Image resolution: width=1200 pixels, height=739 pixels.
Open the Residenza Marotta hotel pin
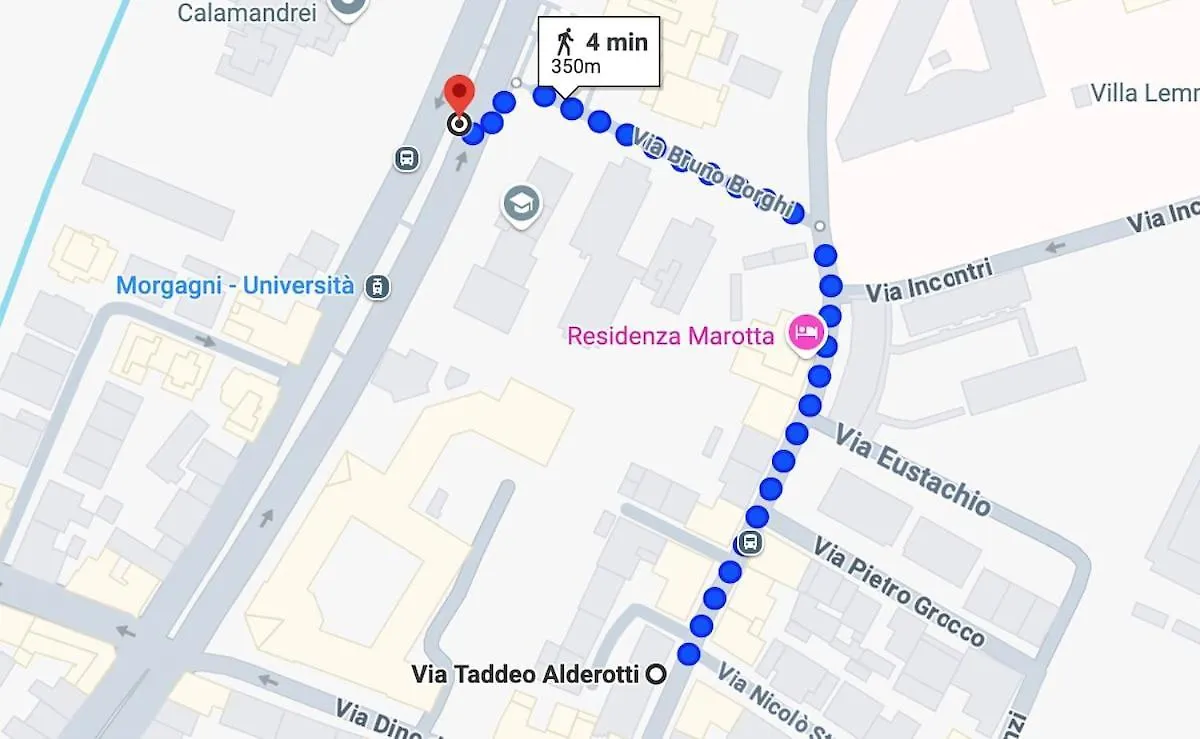[x=806, y=334]
